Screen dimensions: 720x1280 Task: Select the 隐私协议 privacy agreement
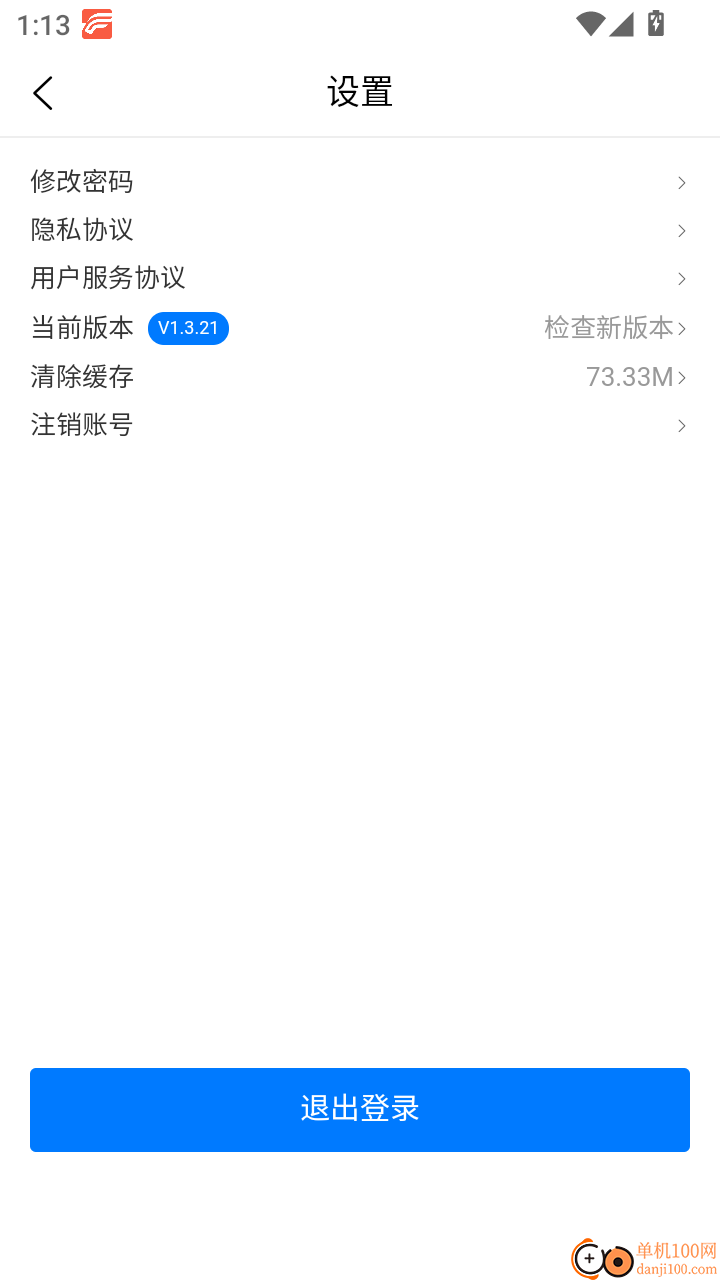[83, 230]
